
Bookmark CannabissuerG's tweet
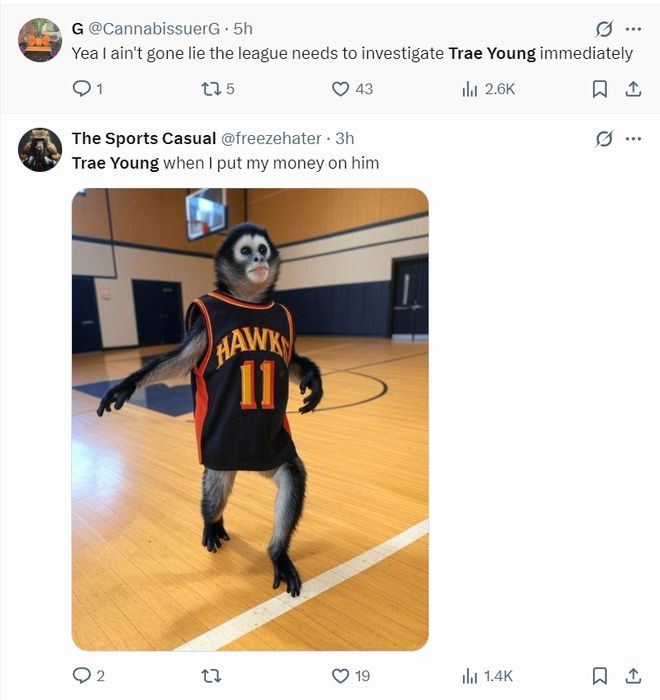pos(600,89)
